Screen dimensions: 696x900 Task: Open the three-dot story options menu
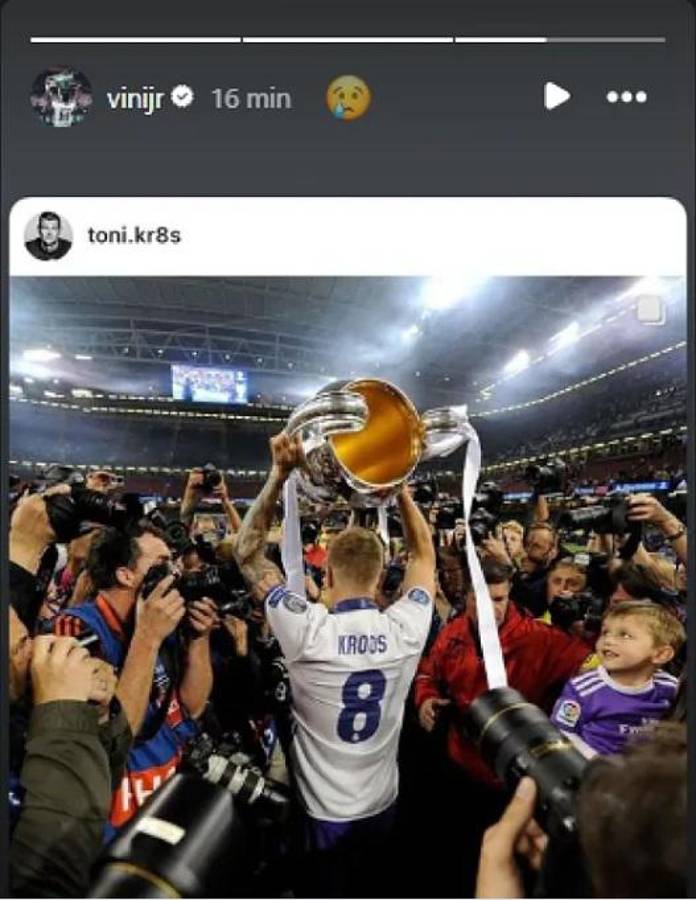click(627, 97)
